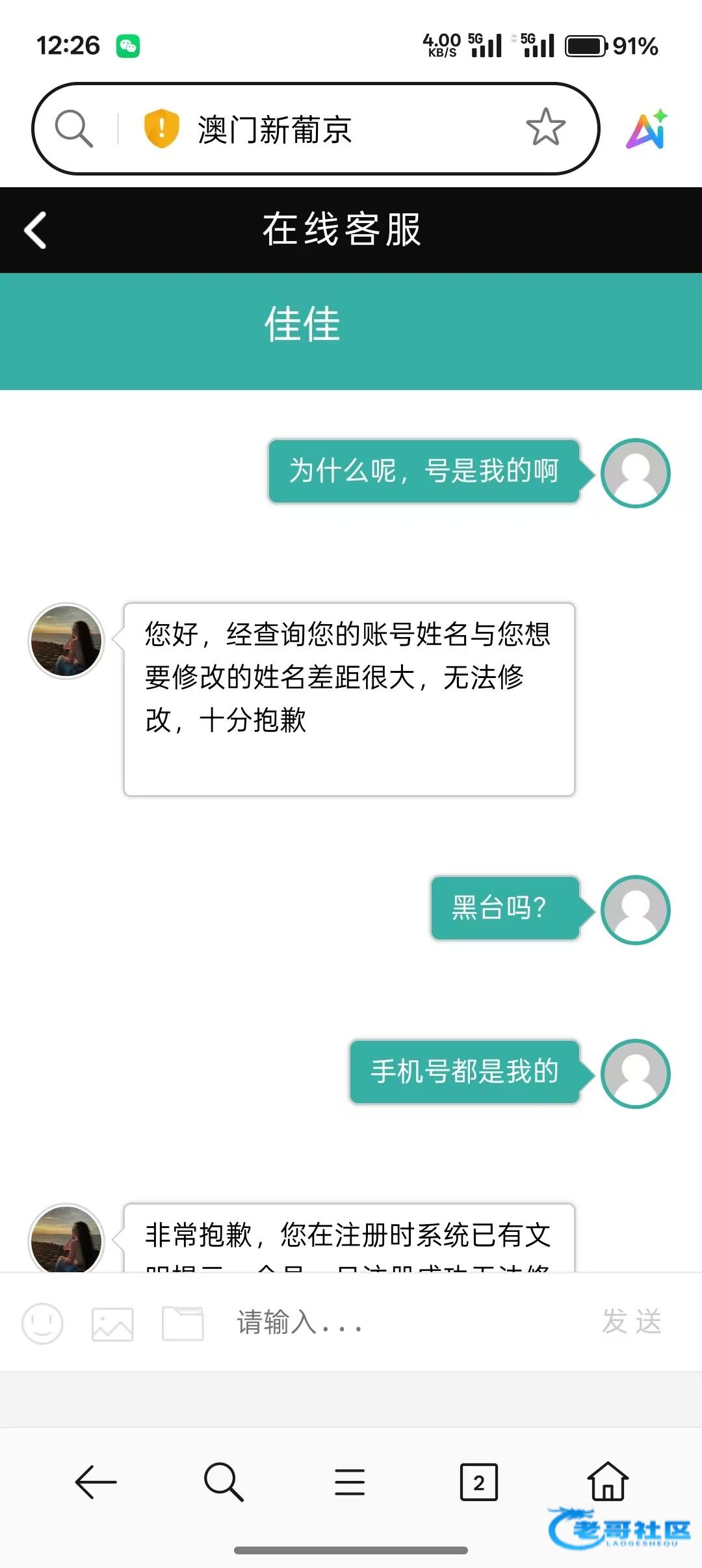Navigate back with the browser arrow
This screenshot has width=702, height=1568.
click(x=96, y=1482)
